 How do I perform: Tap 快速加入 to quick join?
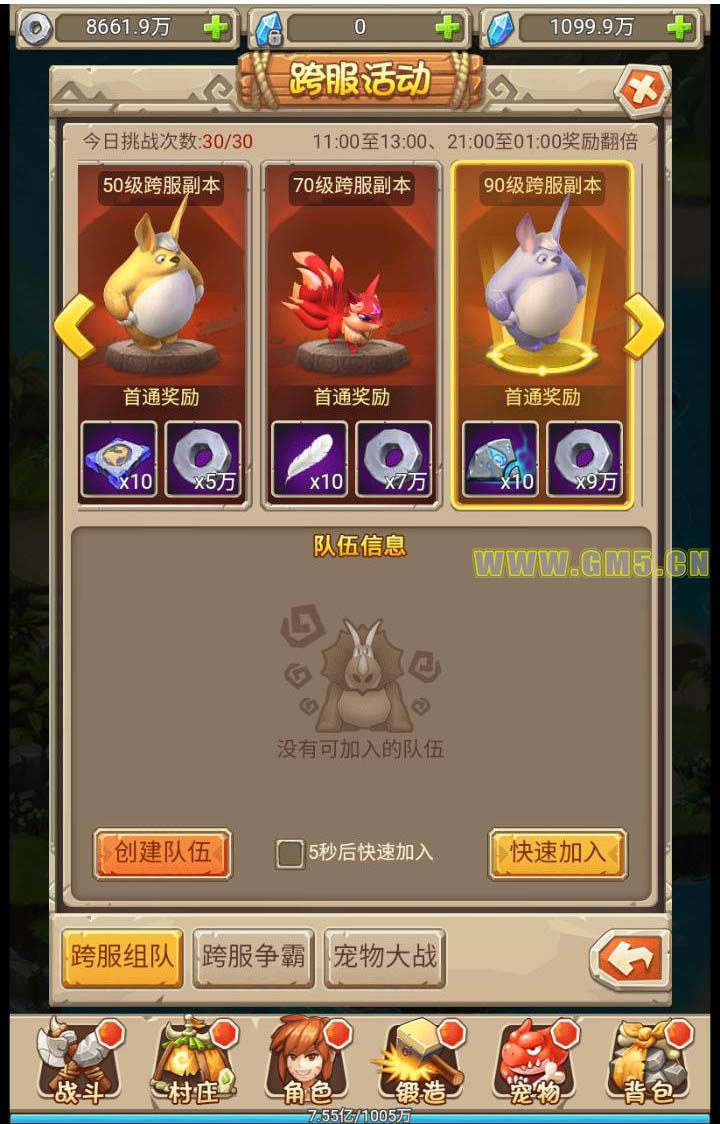558,853
